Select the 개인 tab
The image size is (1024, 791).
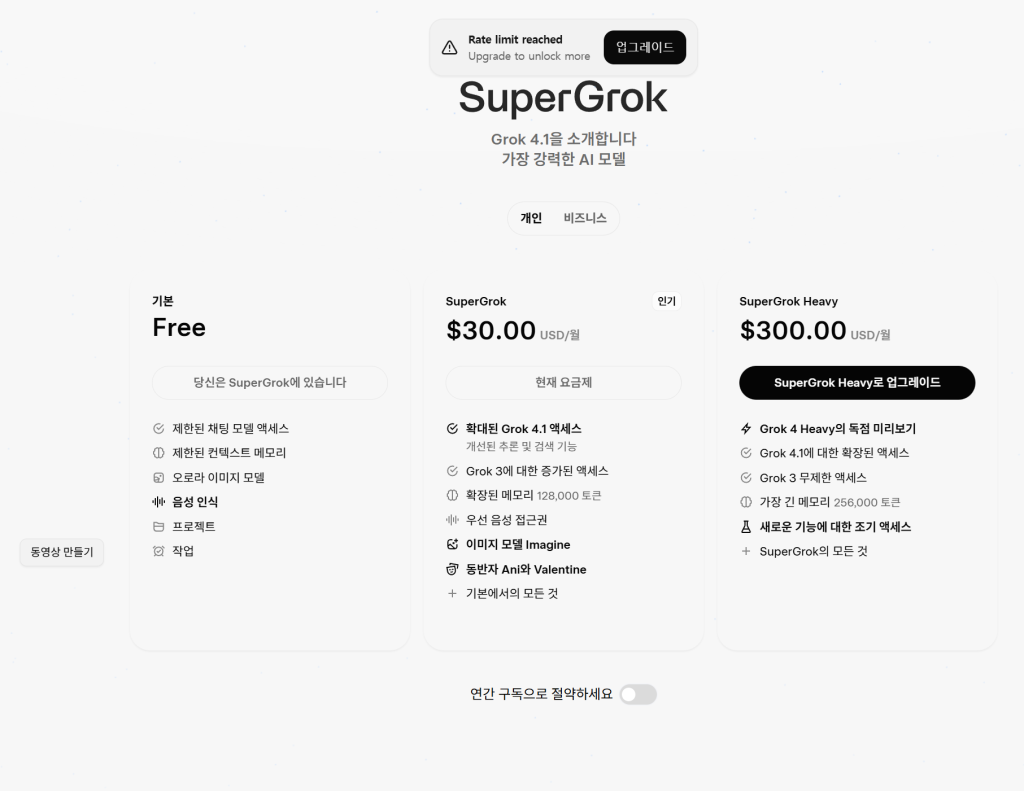point(531,218)
